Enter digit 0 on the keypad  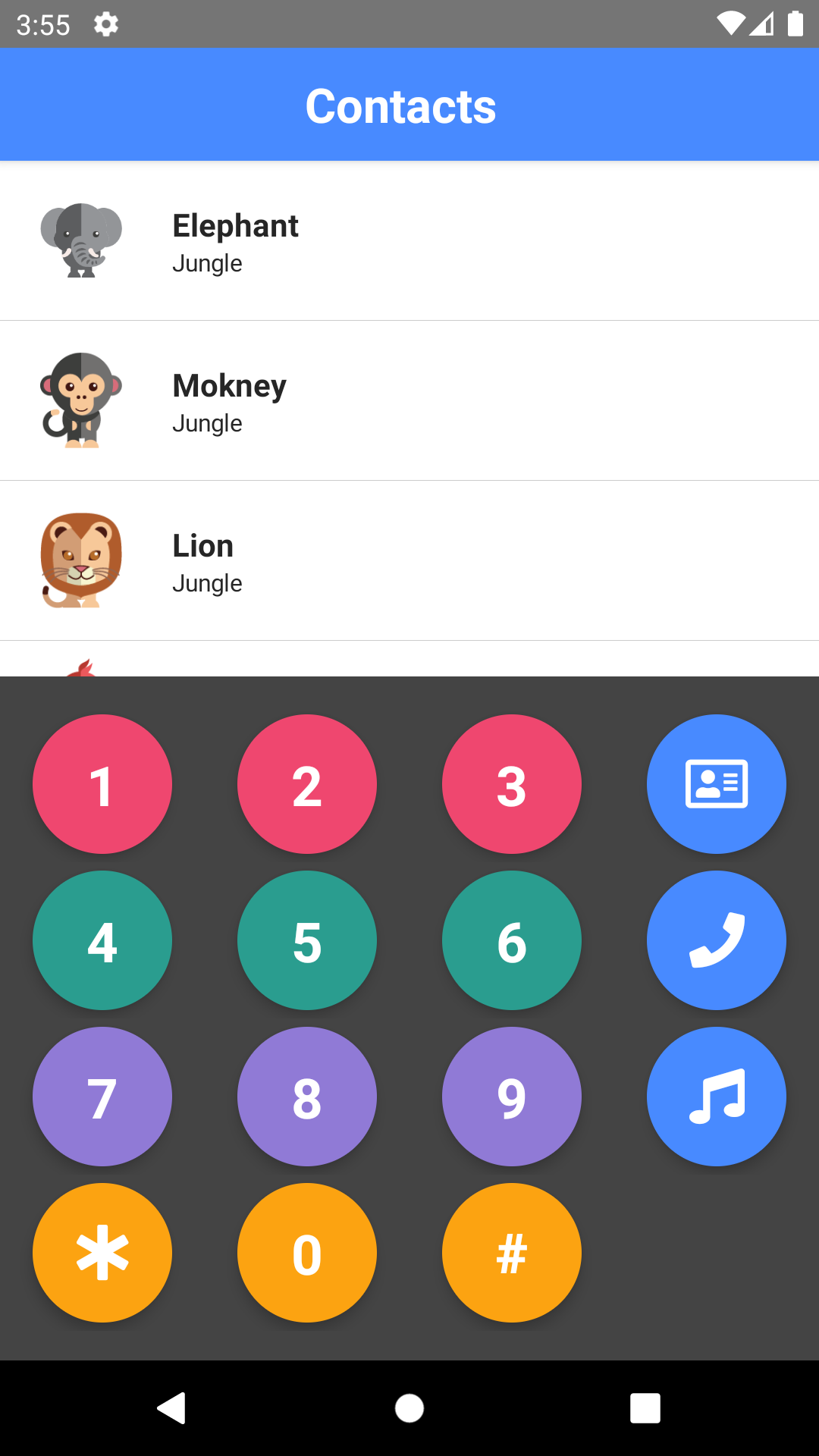point(307,1253)
